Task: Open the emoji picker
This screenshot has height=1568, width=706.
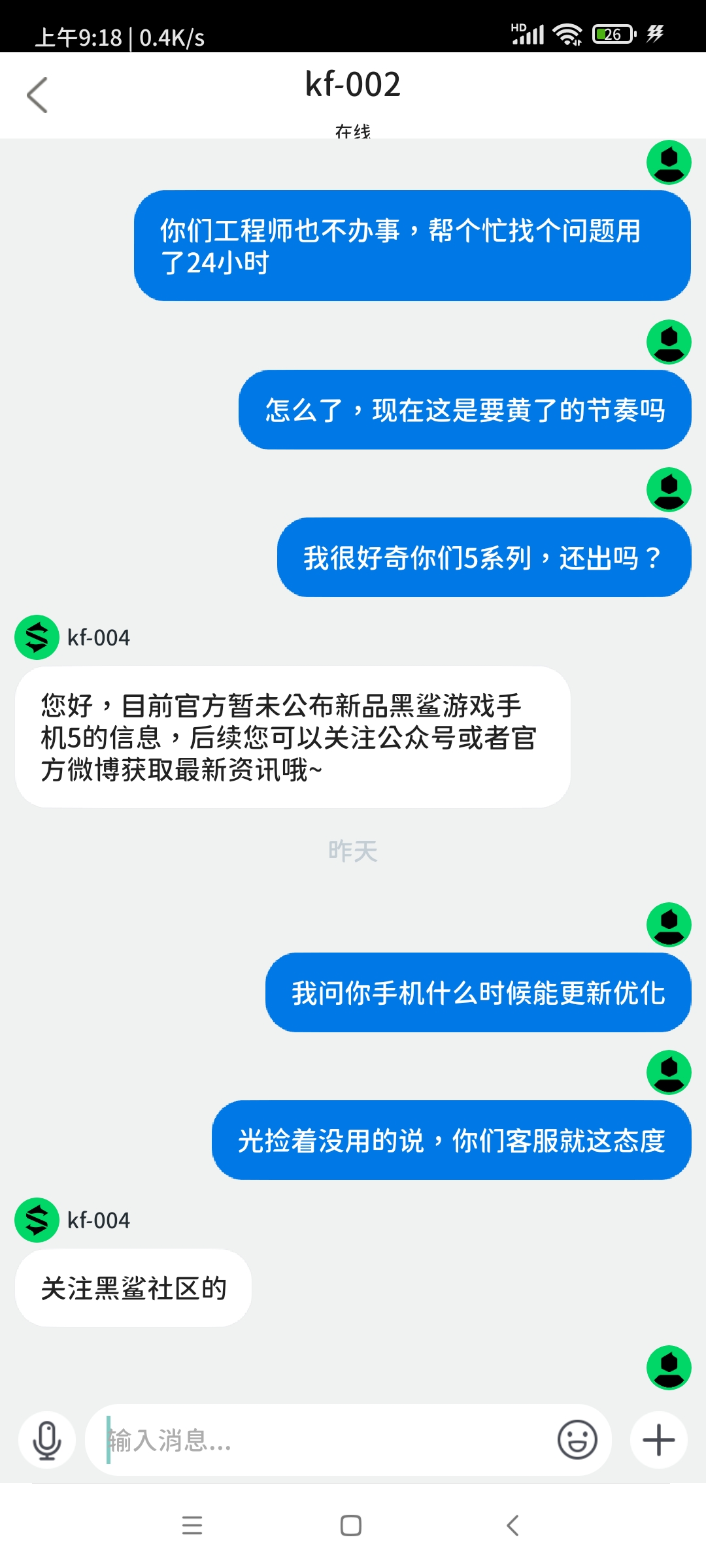Action: (577, 1440)
